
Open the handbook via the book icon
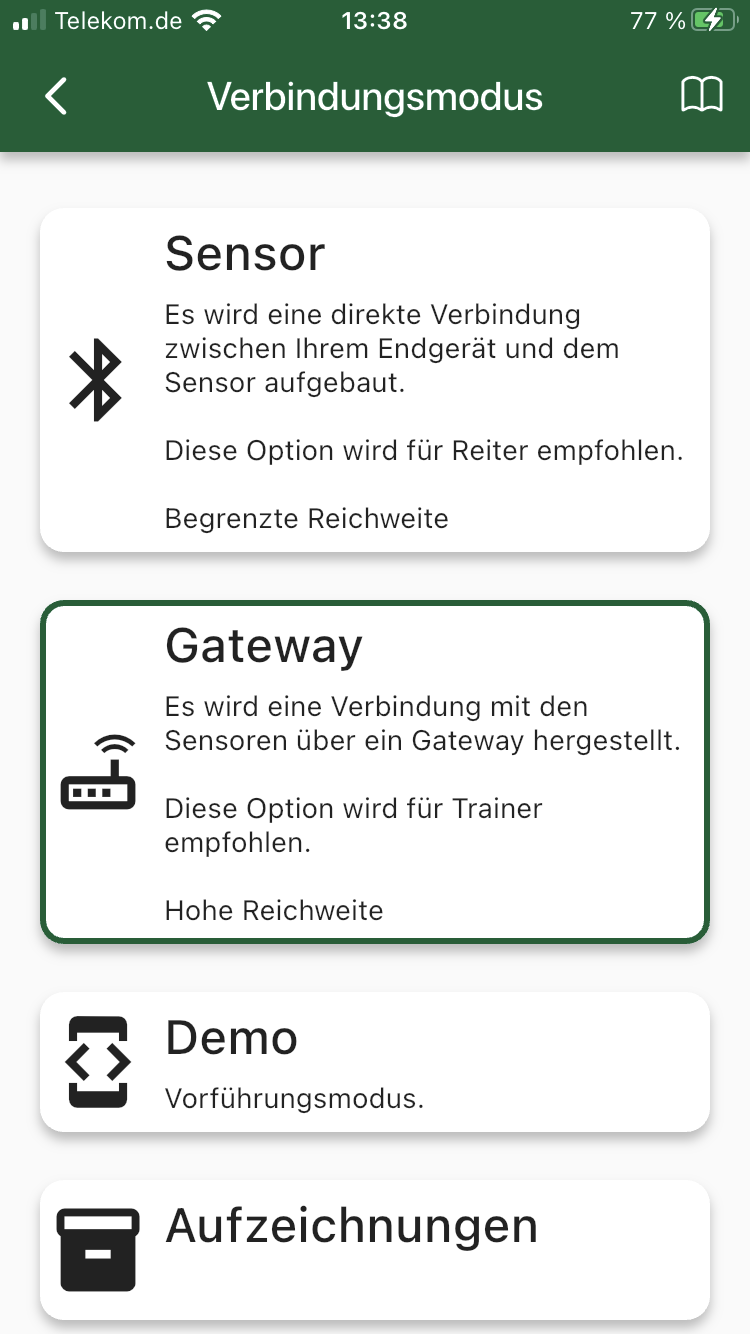click(703, 95)
